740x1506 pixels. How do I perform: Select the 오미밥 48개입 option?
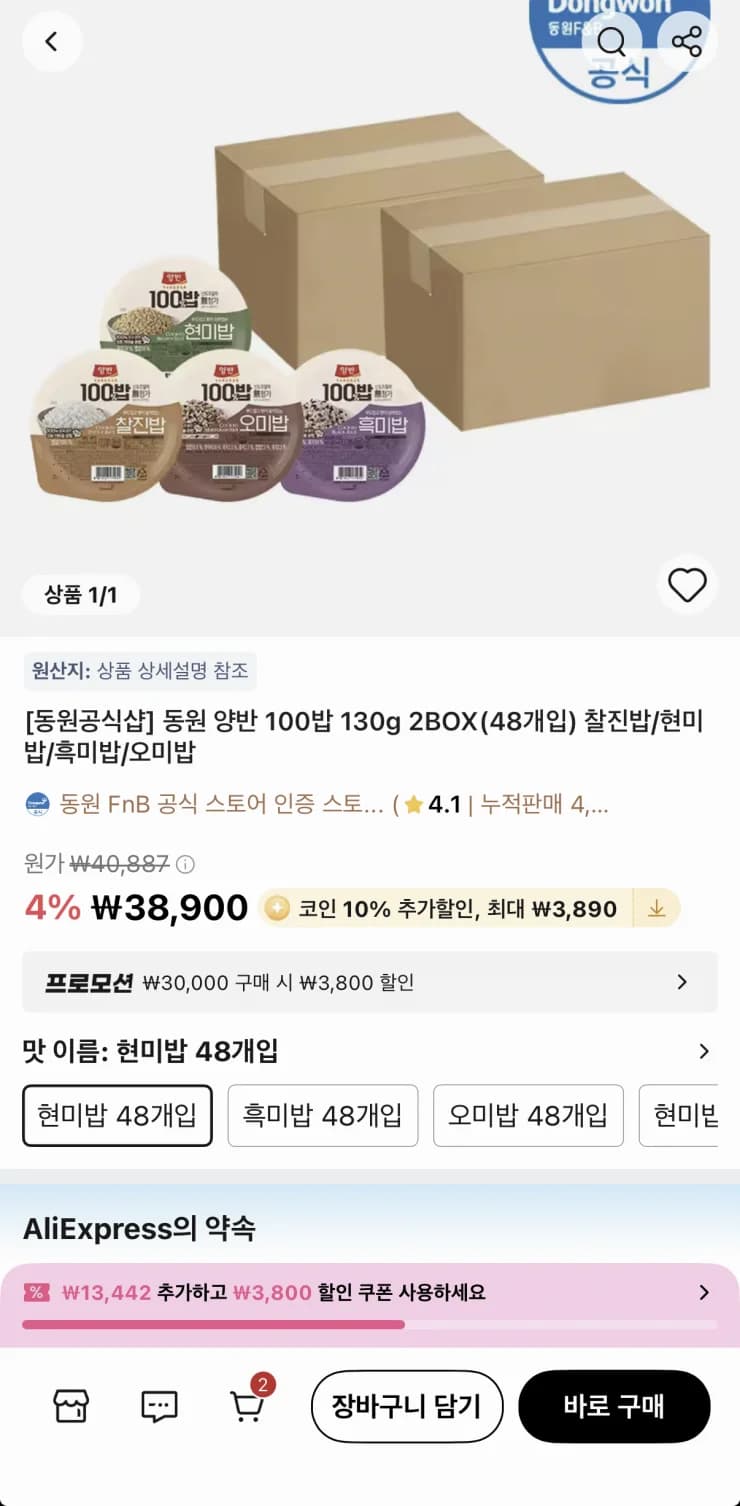tap(528, 1115)
